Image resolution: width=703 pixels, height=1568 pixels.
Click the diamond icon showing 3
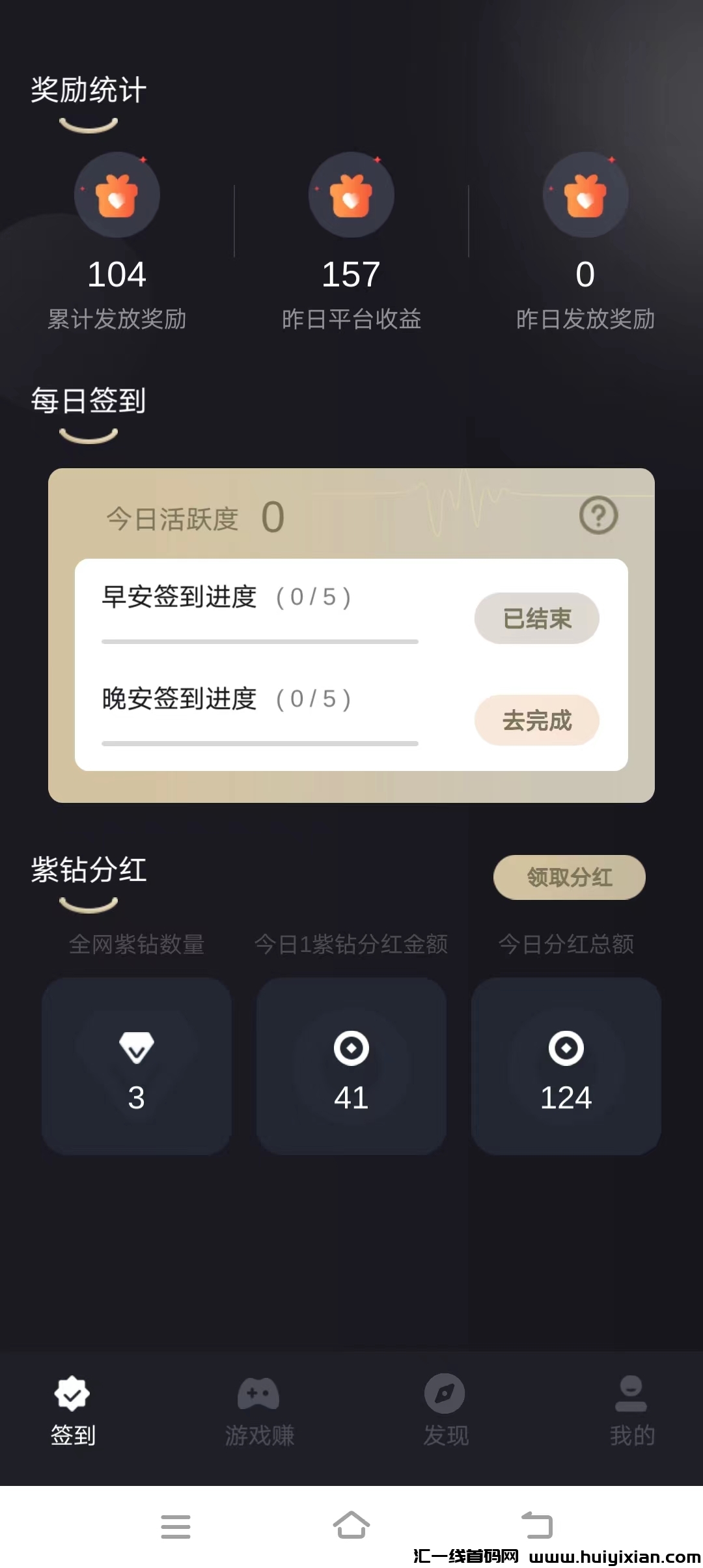(136, 1046)
